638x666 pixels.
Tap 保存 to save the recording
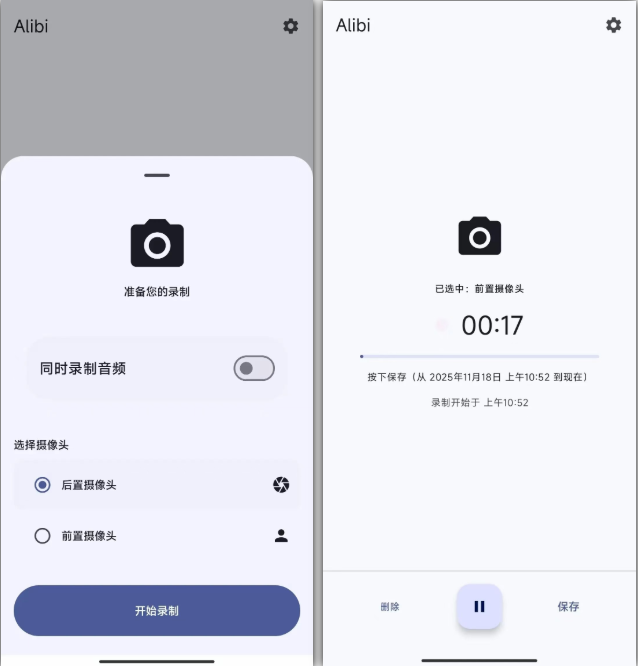click(x=568, y=606)
